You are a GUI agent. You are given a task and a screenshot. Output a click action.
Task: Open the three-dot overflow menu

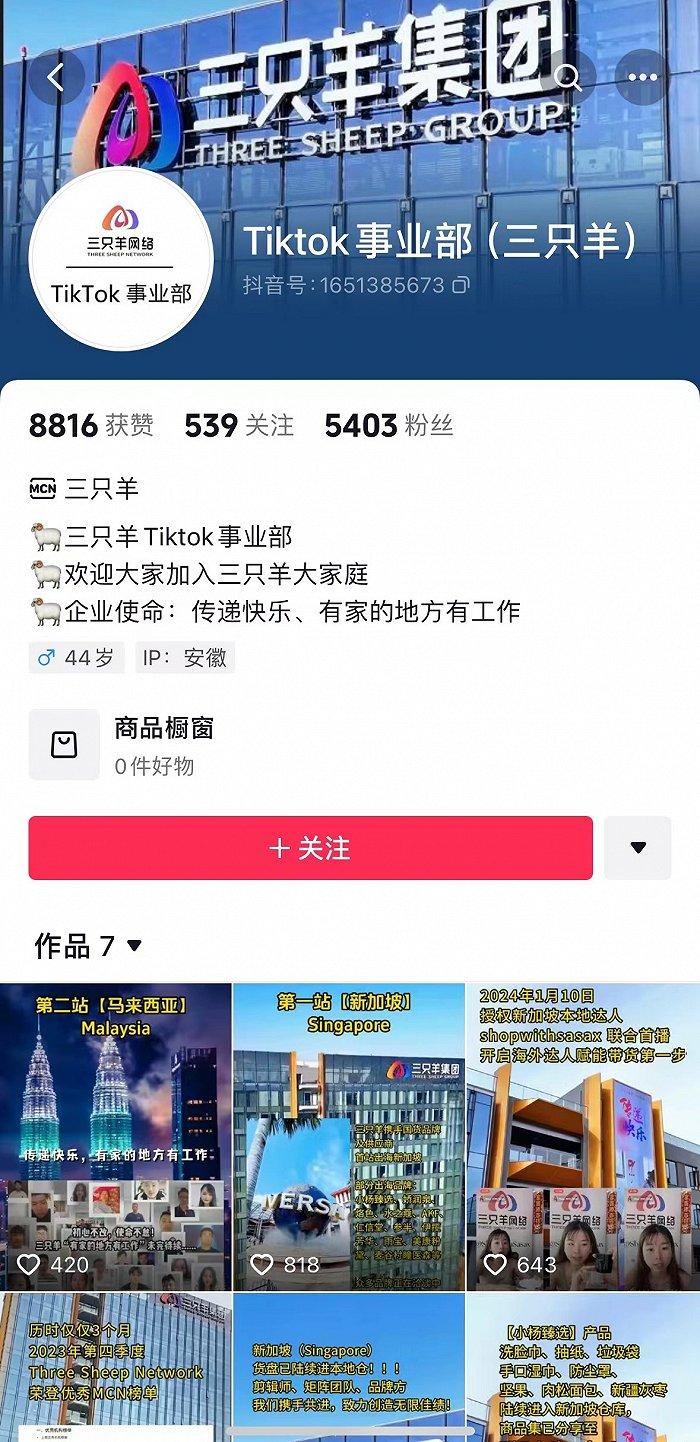point(642,77)
